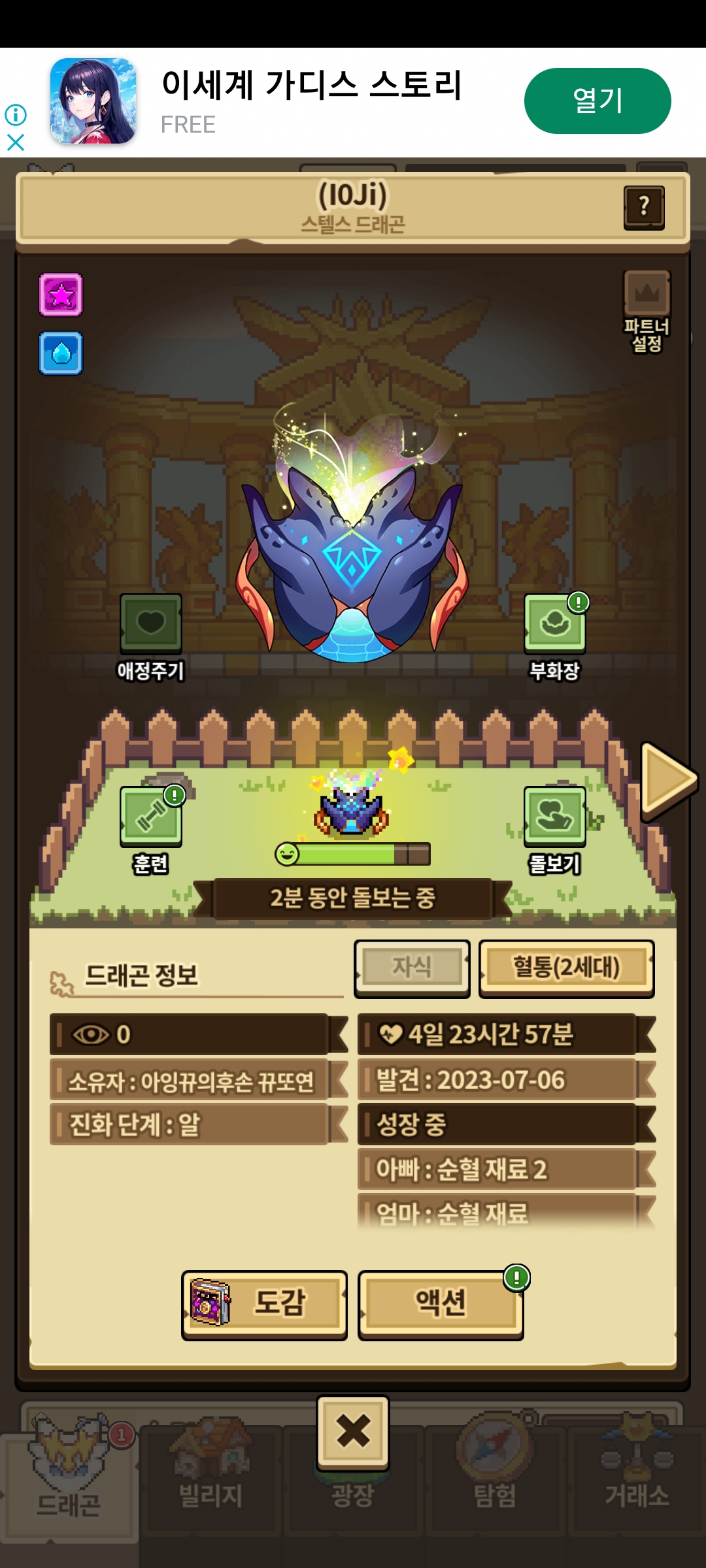This screenshot has width=706, height=1568.
Task: Open the 열기 button in the ad banner
Action: [597, 101]
